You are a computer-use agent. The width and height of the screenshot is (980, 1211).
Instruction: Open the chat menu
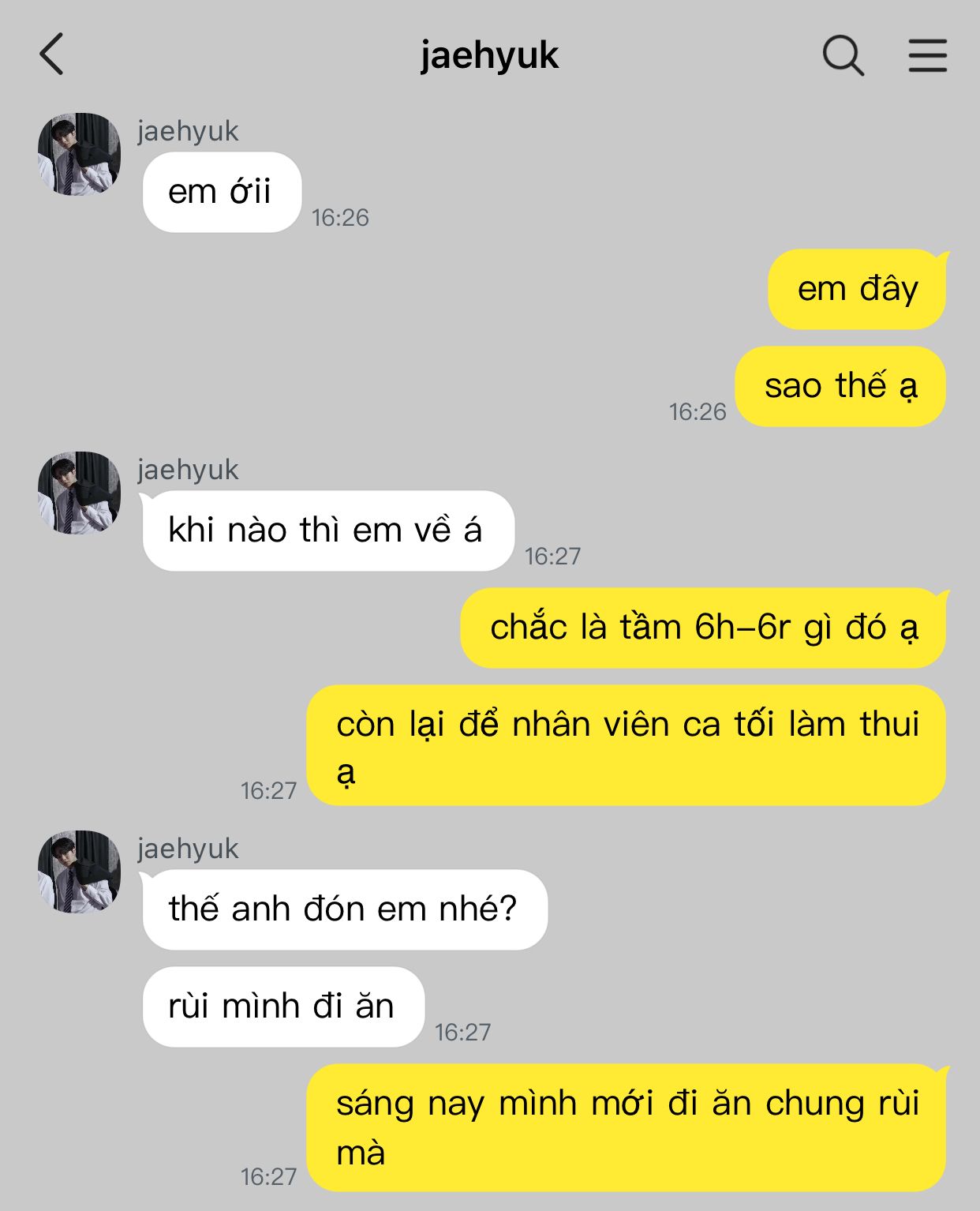927,55
